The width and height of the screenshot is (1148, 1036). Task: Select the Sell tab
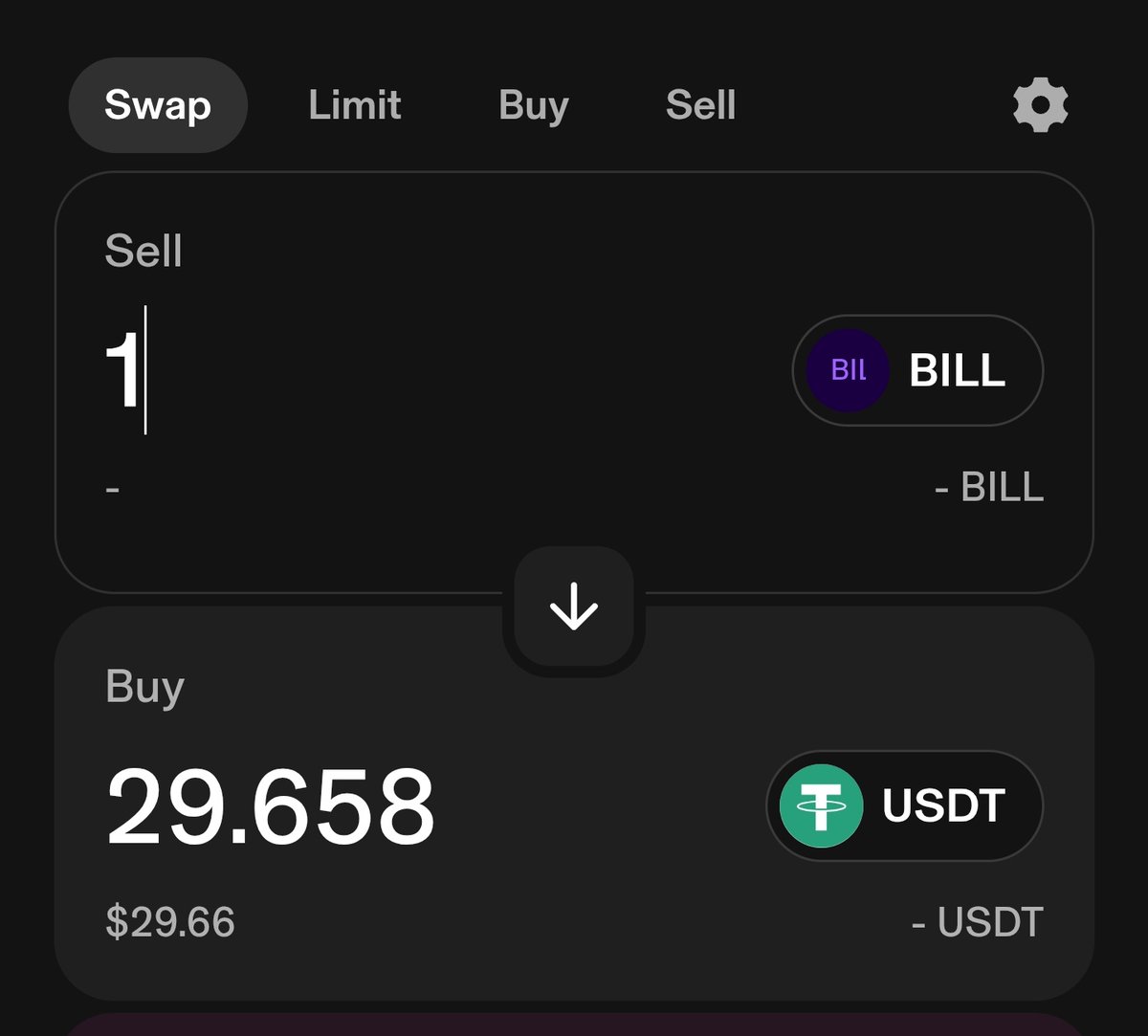point(700,105)
